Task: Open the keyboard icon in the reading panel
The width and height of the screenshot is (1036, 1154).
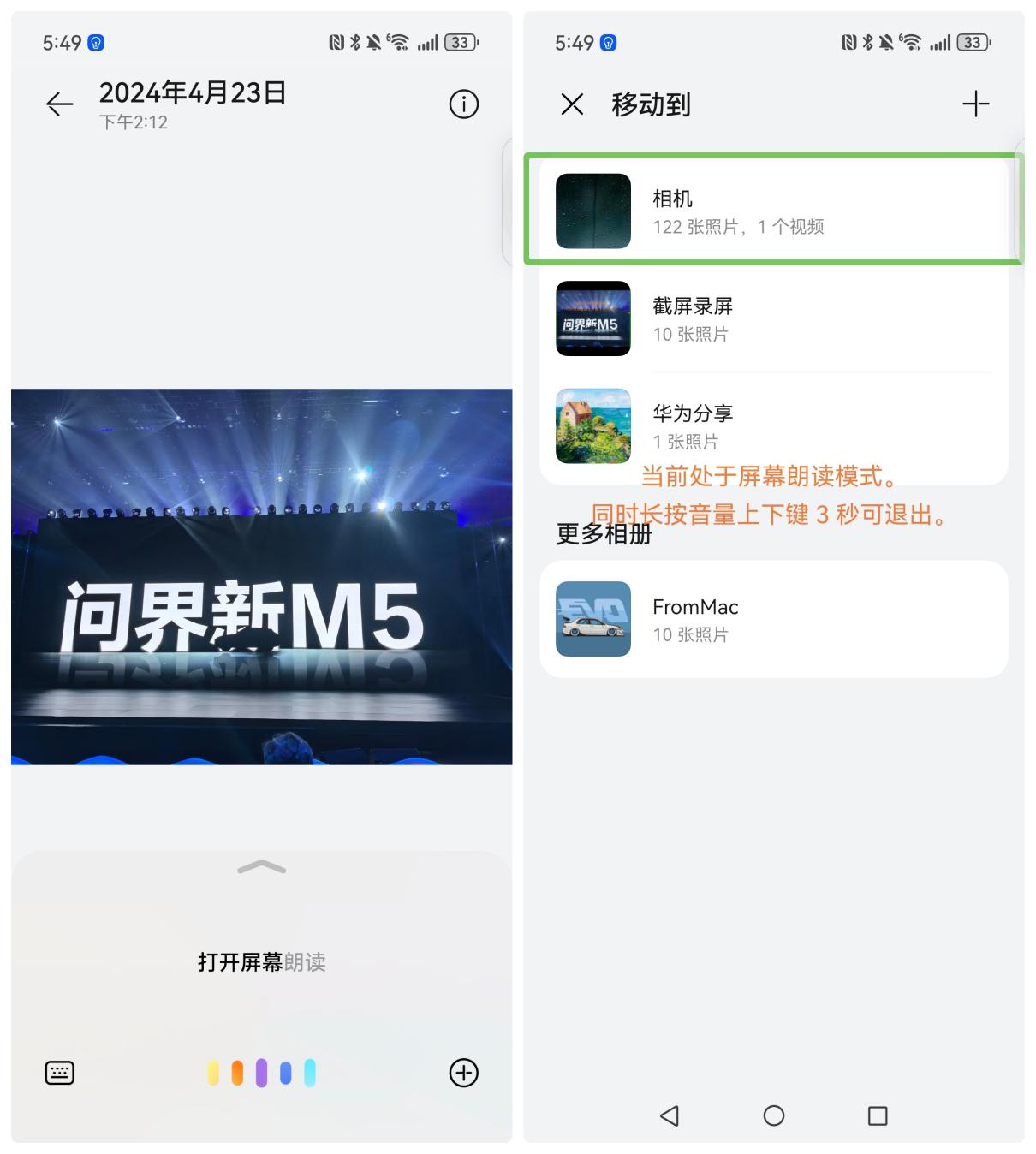Action: (60, 1073)
